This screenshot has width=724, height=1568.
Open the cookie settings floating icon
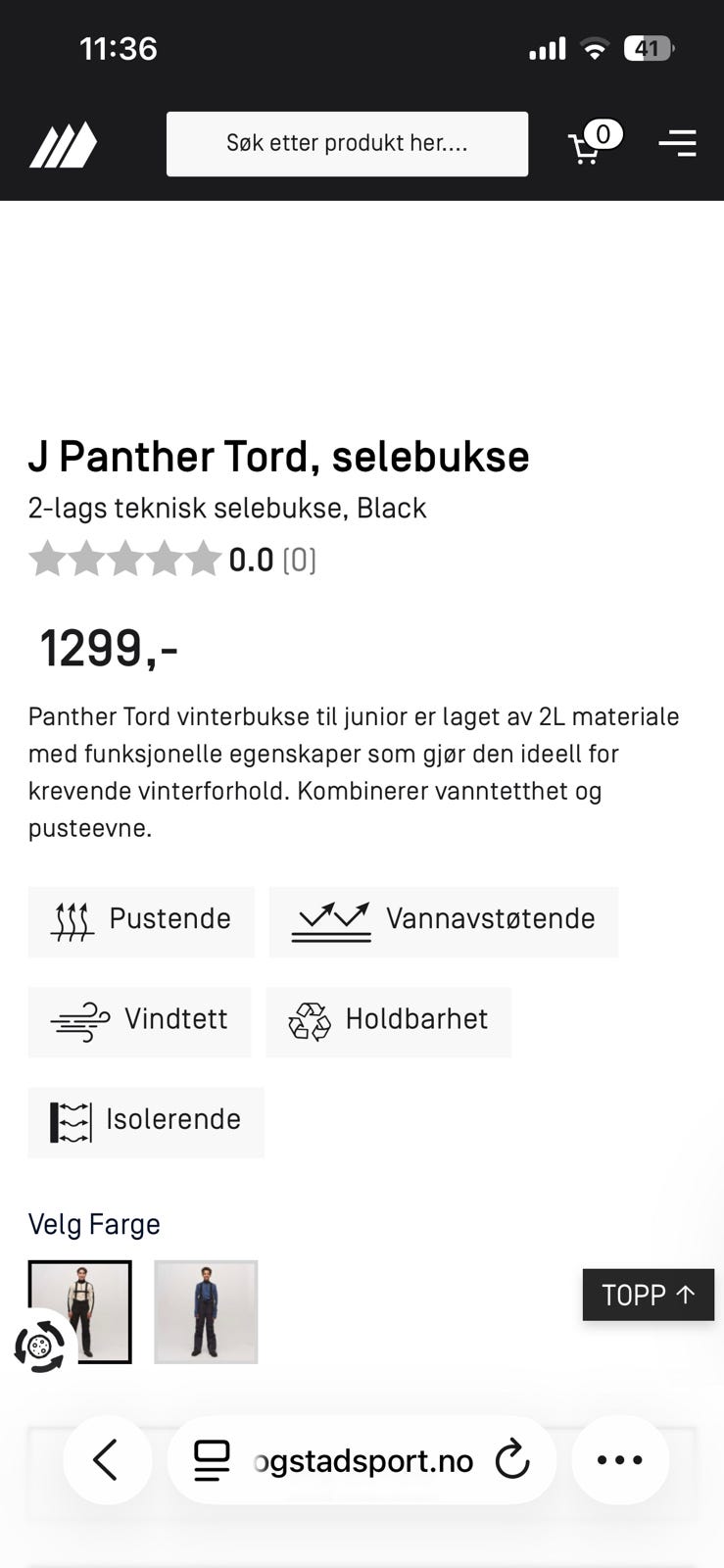(40, 1344)
